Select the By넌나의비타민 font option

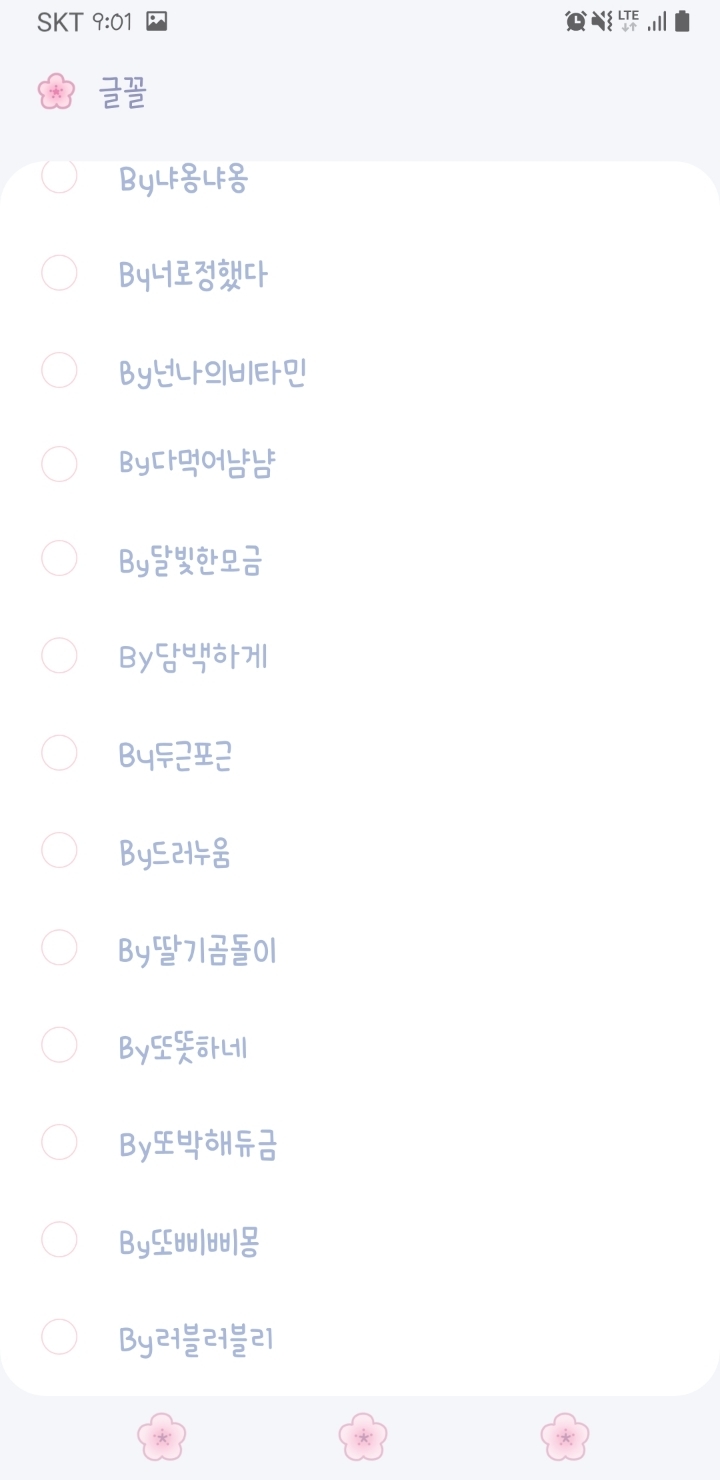tap(59, 370)
